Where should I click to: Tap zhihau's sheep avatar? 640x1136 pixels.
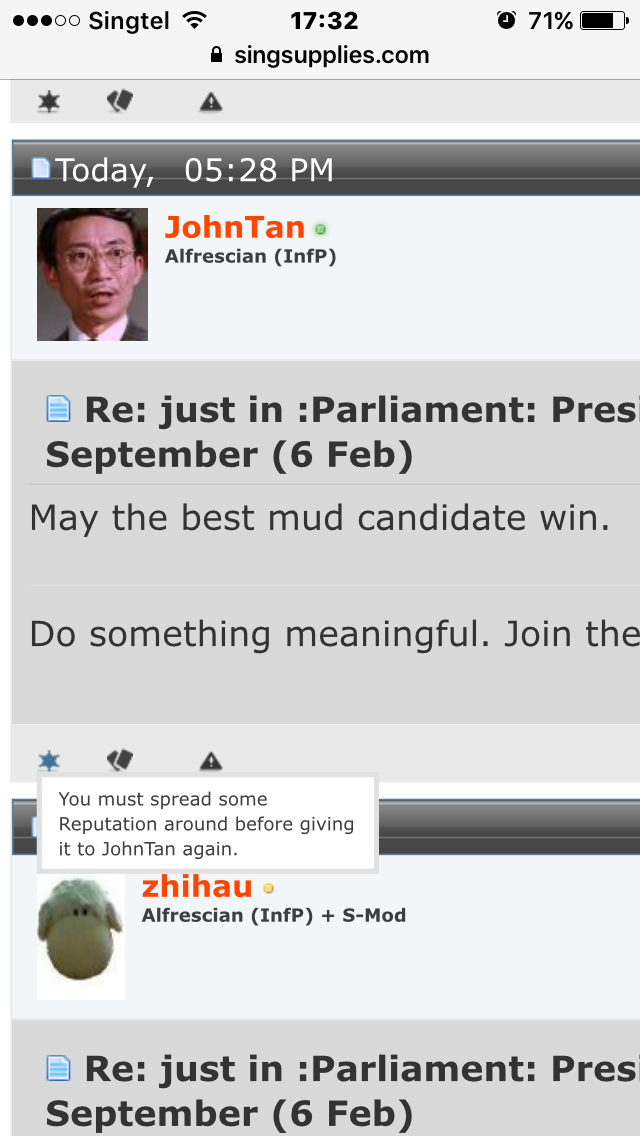click(81, 936)
